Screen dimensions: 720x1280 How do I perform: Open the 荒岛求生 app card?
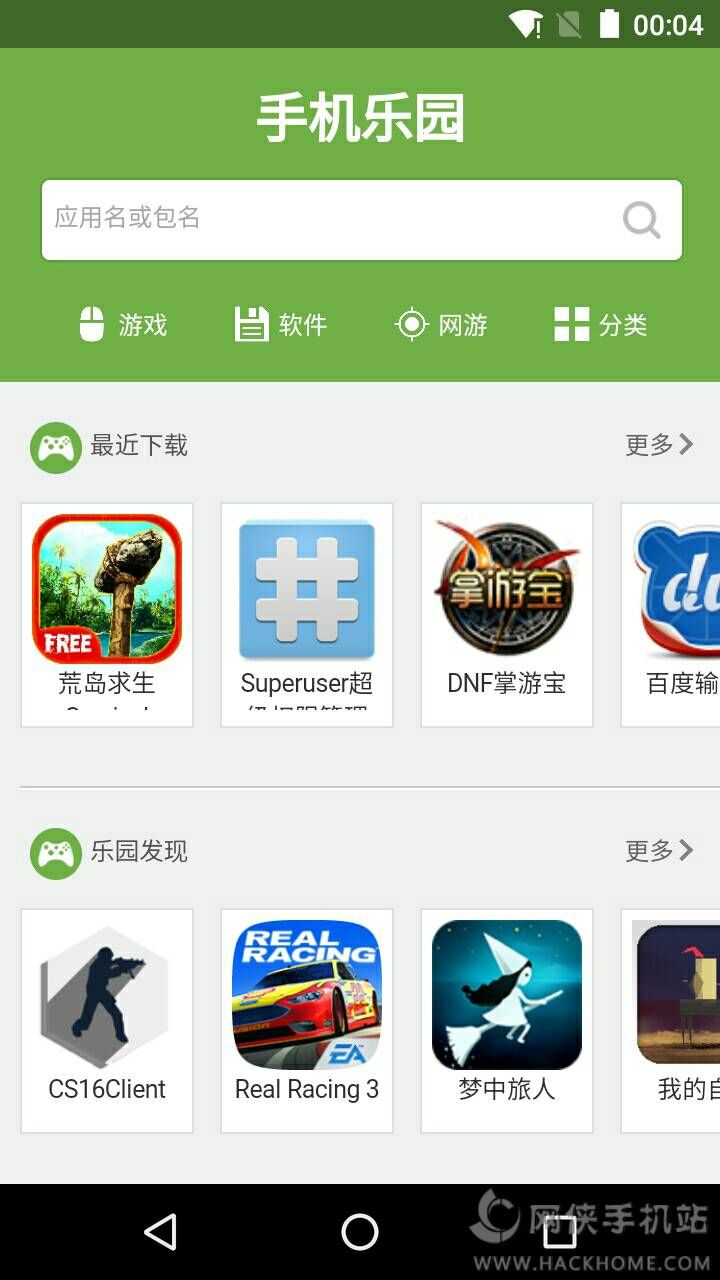[x=107, y=615]
